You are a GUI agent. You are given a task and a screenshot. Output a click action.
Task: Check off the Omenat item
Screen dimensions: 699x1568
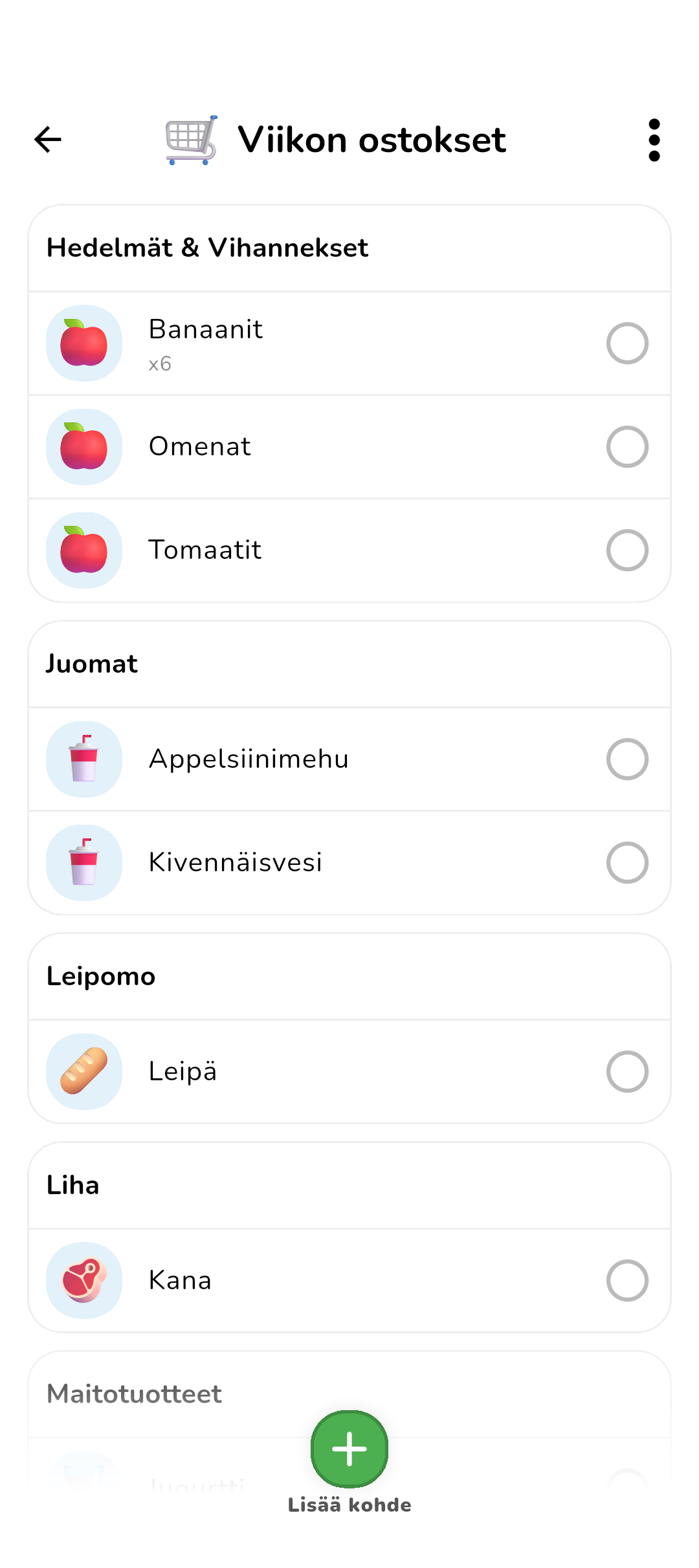[x=627, y=447]
